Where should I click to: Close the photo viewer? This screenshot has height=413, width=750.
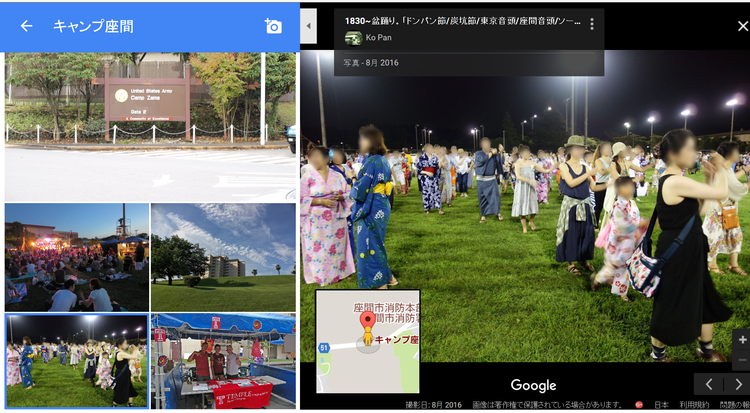point(741,26)
